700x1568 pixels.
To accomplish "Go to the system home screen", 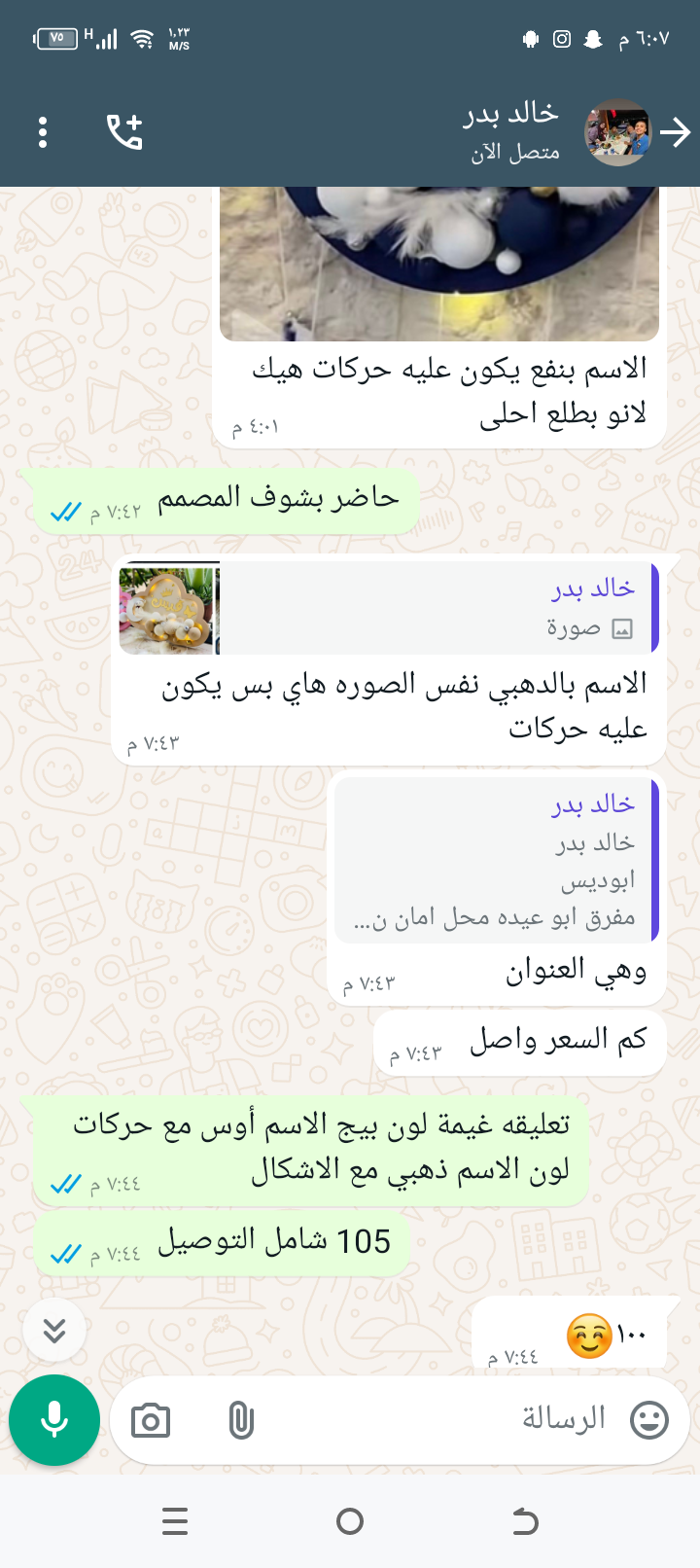I will (350, 1521).
